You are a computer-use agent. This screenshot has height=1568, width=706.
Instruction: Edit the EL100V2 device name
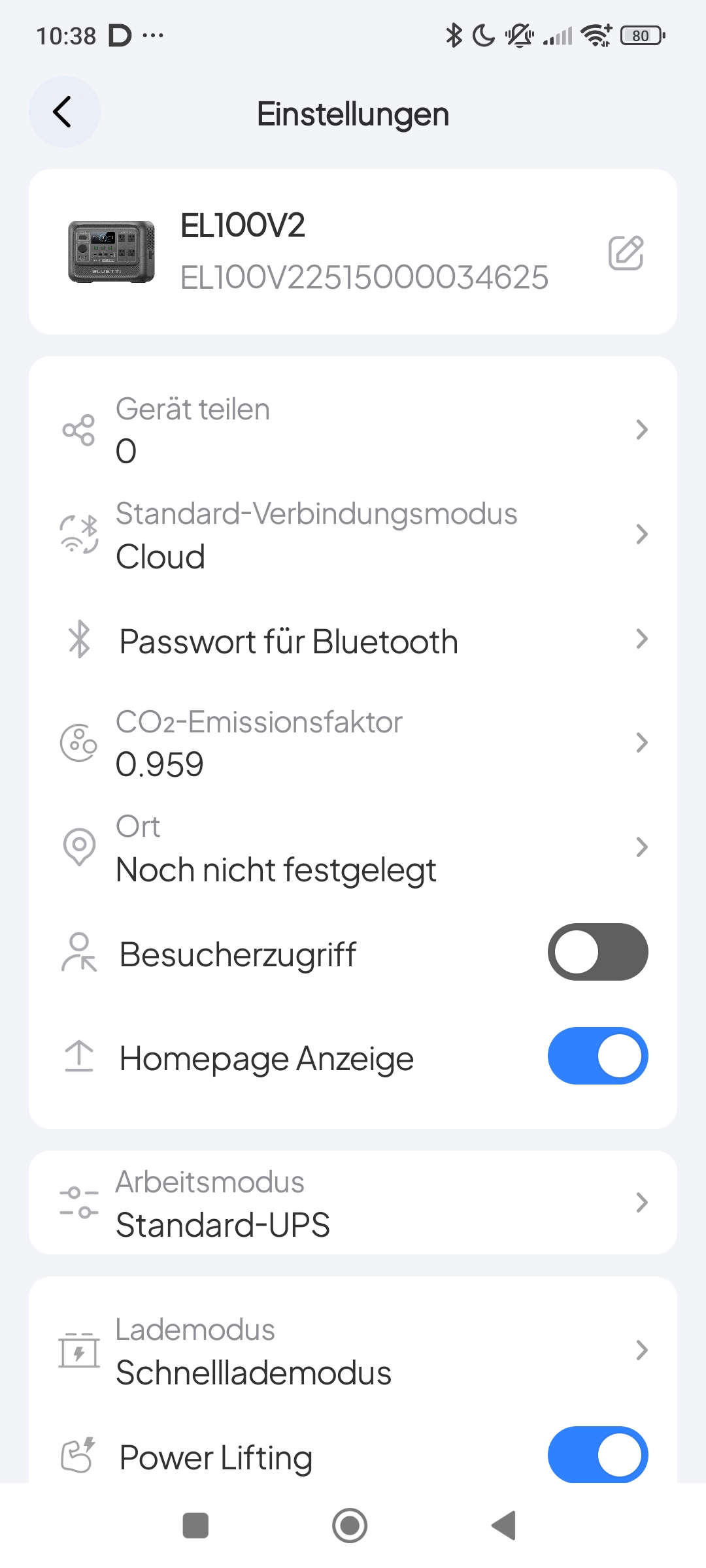click(x=626, y=253)
